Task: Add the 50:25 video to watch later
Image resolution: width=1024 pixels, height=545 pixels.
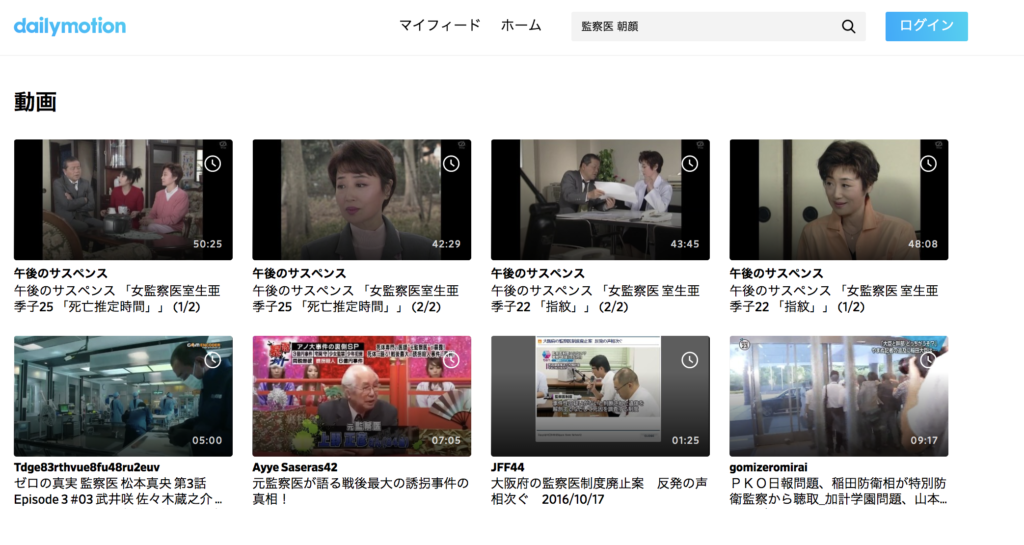Action: [212, 163]
